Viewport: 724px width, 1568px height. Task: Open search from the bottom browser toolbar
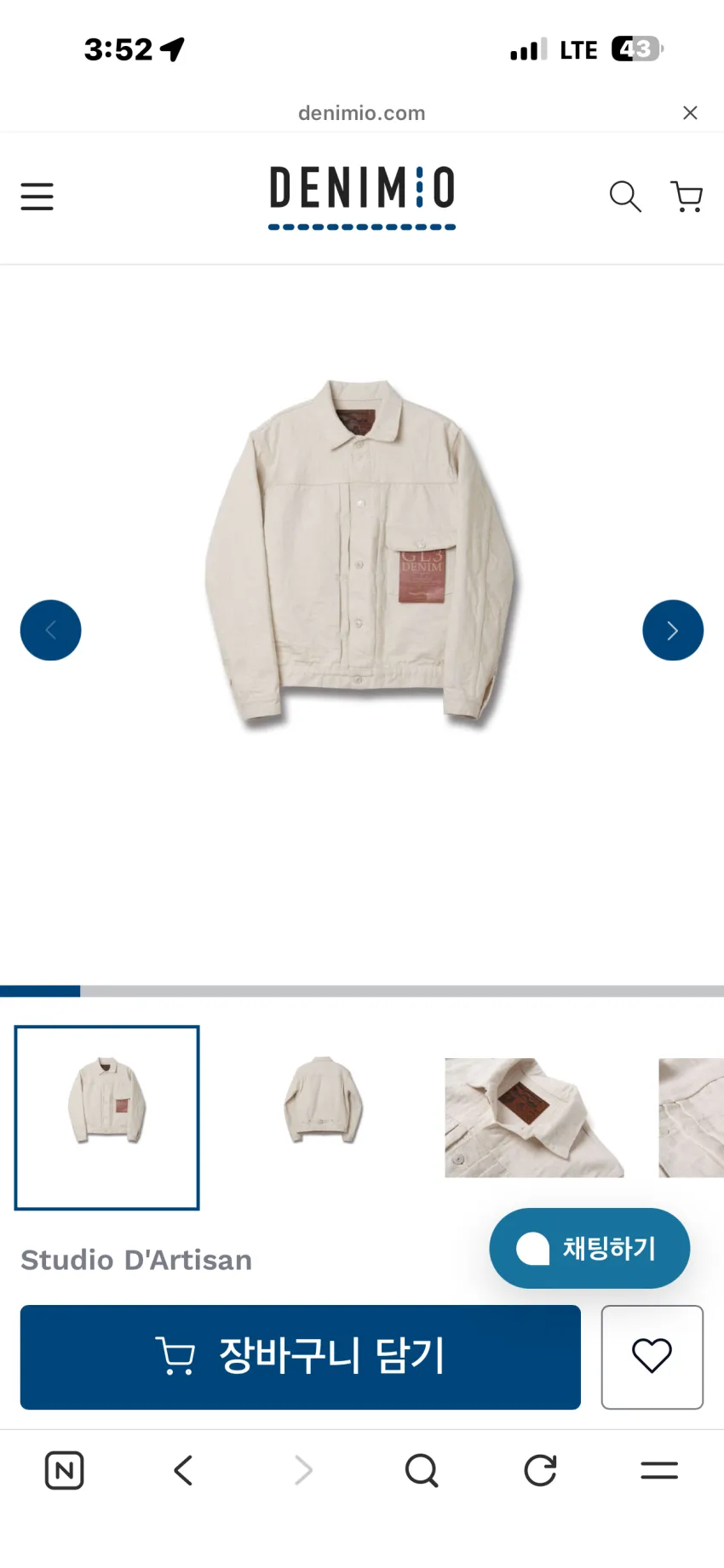click(422, 1470)
